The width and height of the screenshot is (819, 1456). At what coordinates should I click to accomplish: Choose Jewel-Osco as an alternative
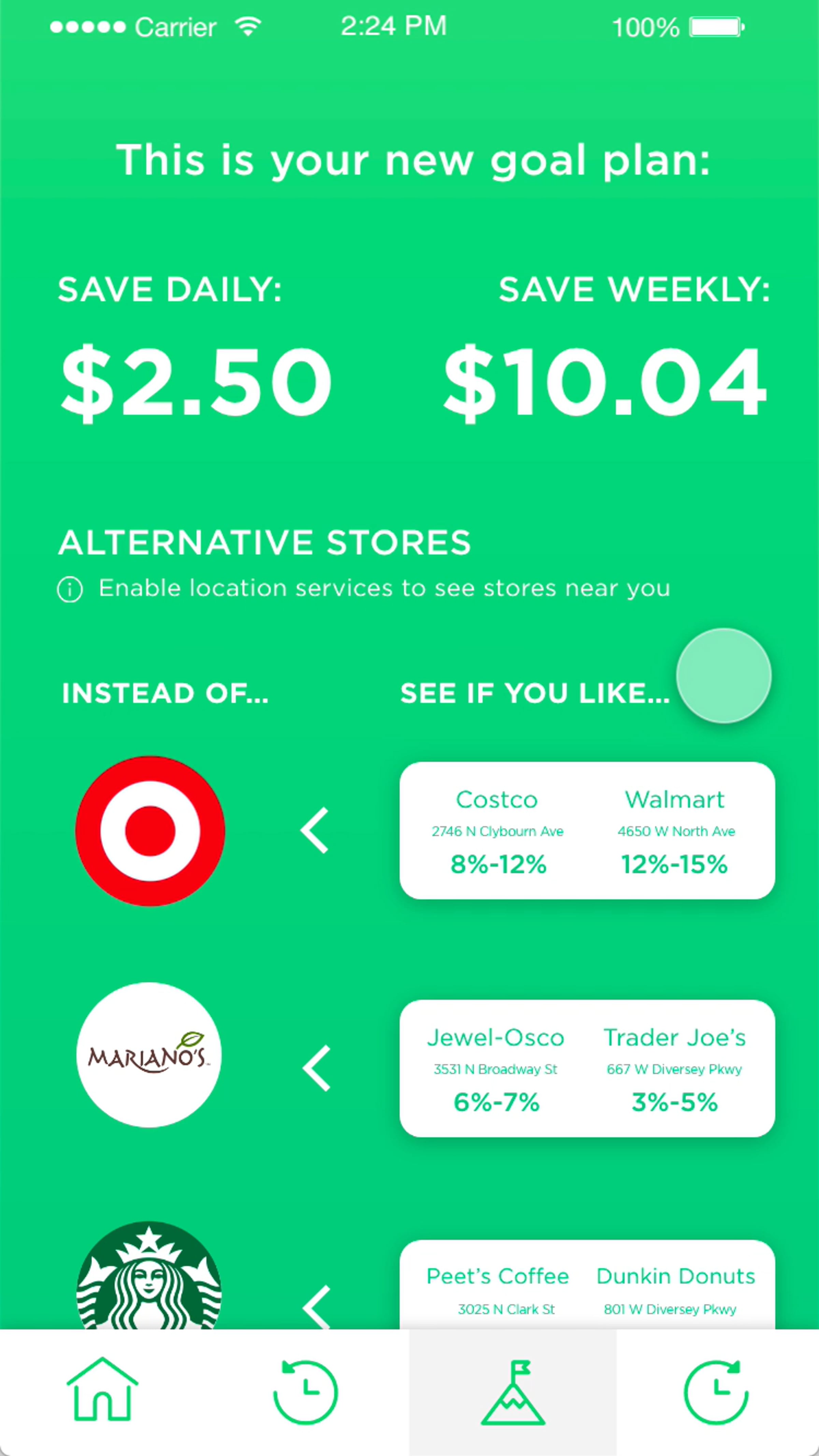496,1069
